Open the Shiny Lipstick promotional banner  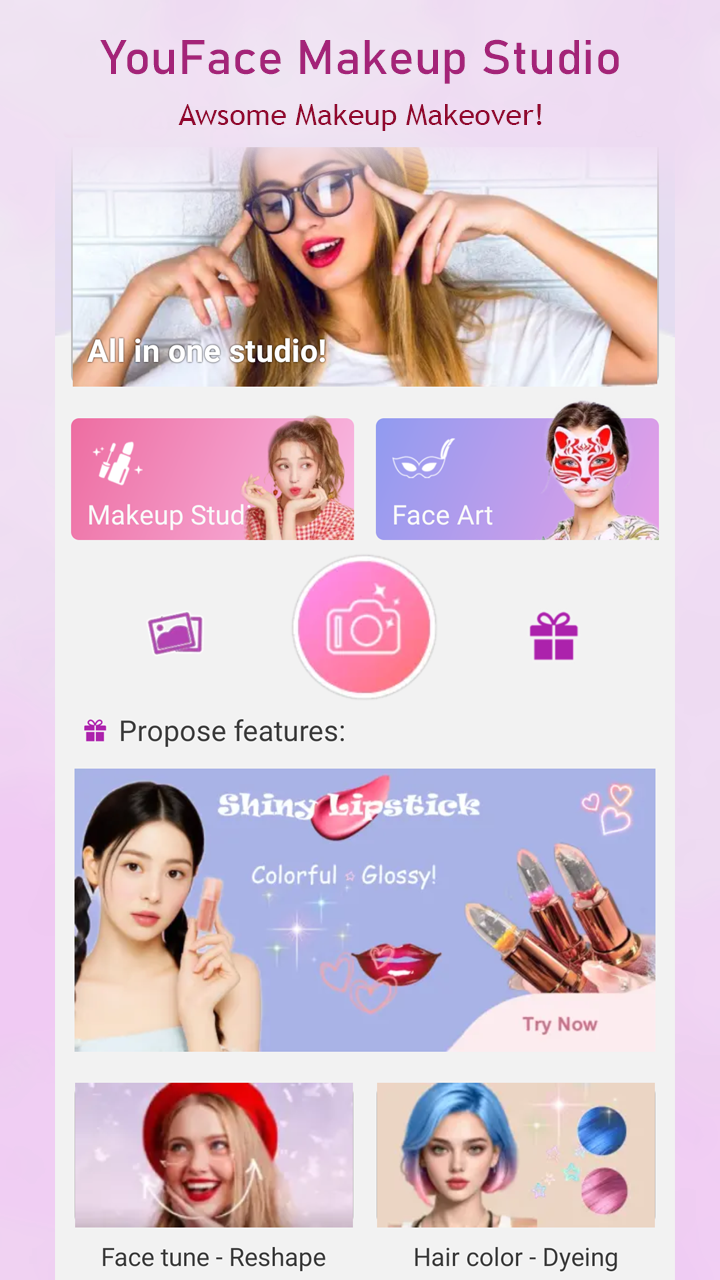364,909
